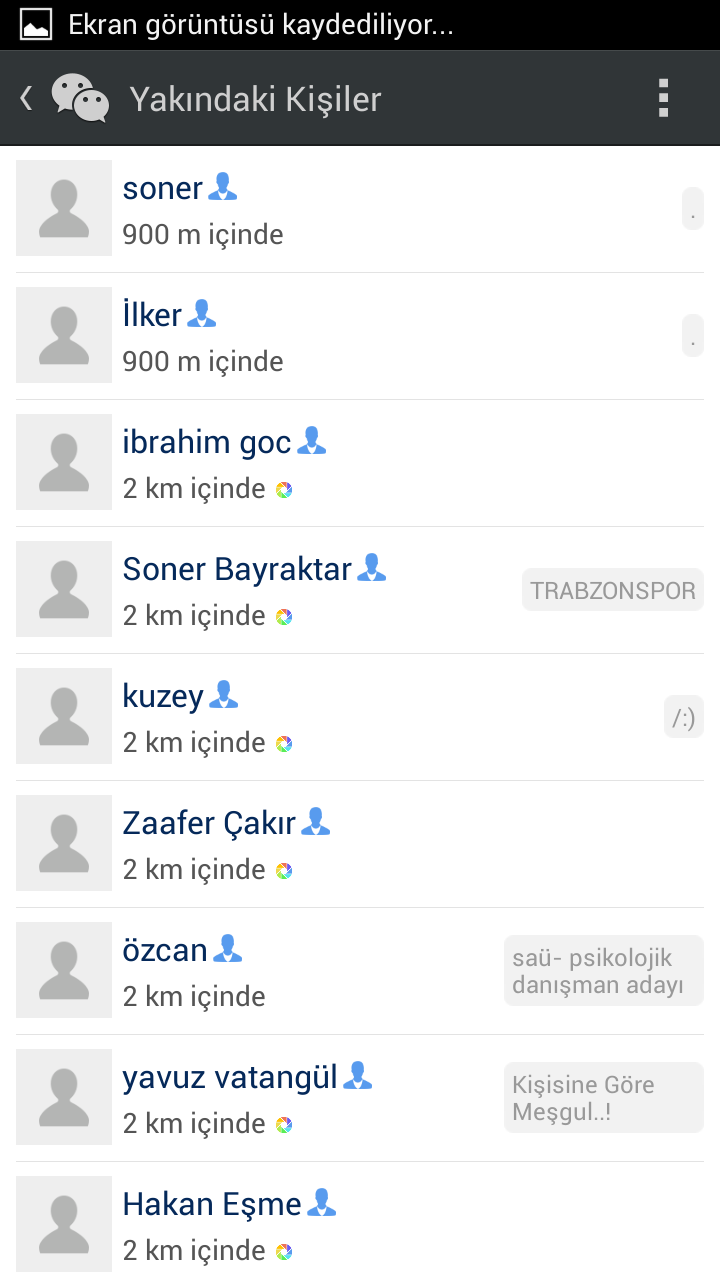Open İlker's profile
Image resolution: width=720 pixels, height=1280 pixels.
coord(360,336)
